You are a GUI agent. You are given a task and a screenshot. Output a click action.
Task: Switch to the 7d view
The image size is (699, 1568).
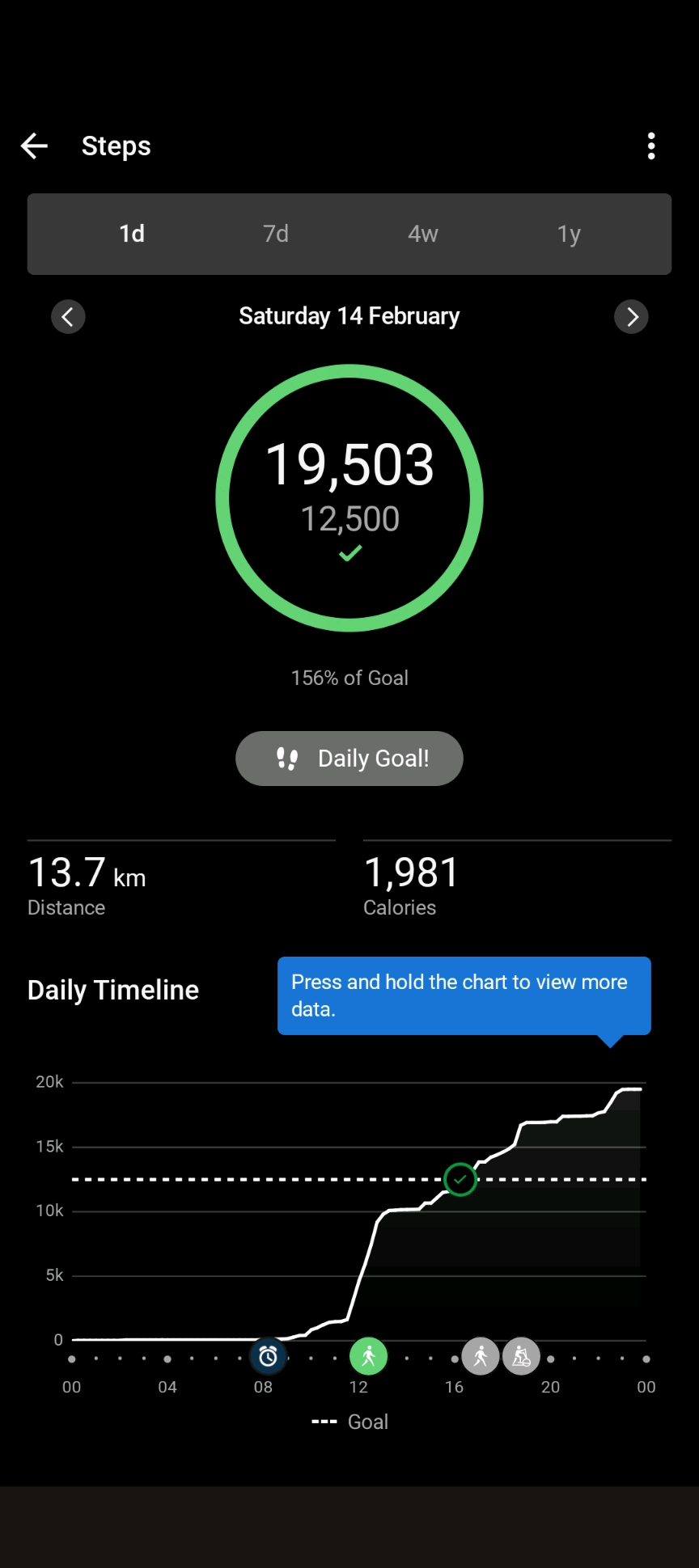(276, 234)
